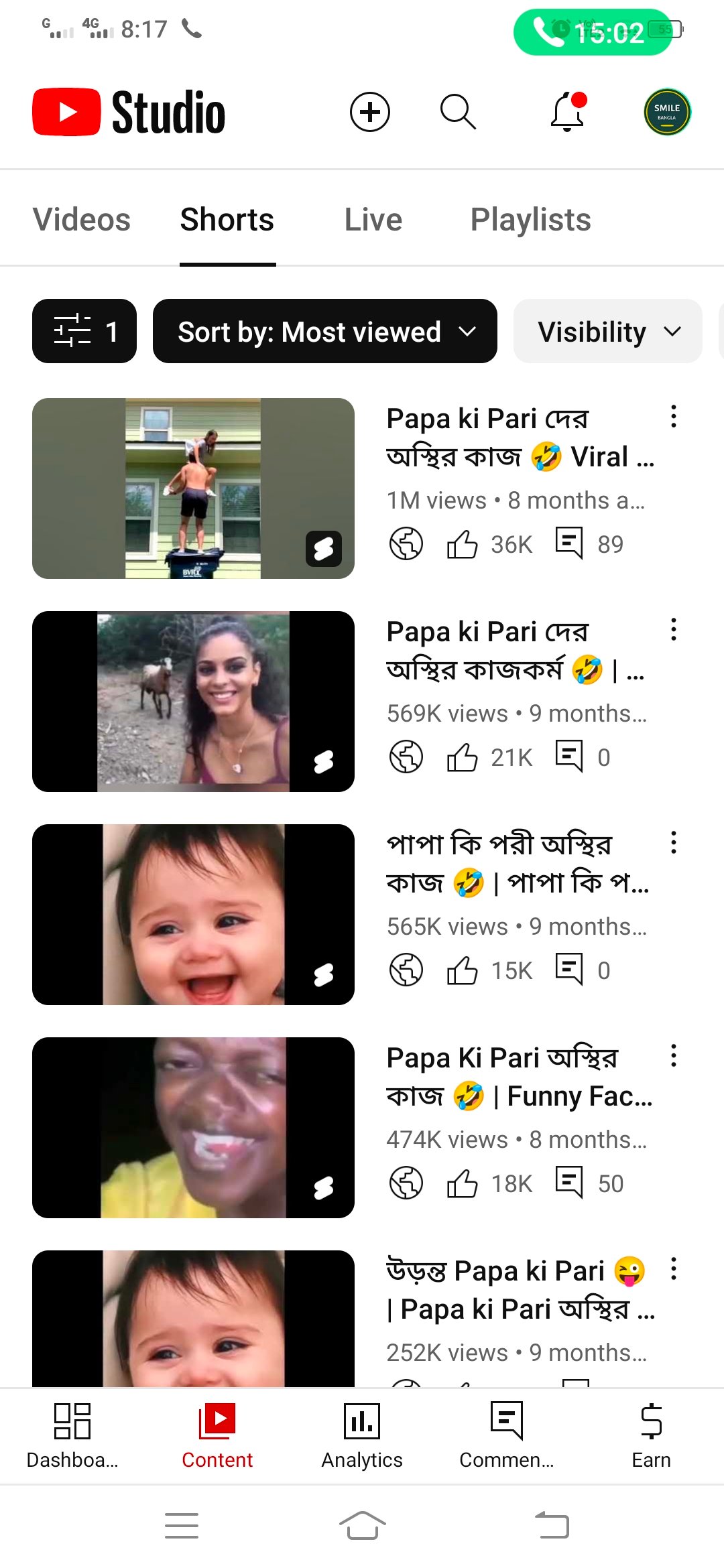Open the filters chip showing 1

[84, 331]
